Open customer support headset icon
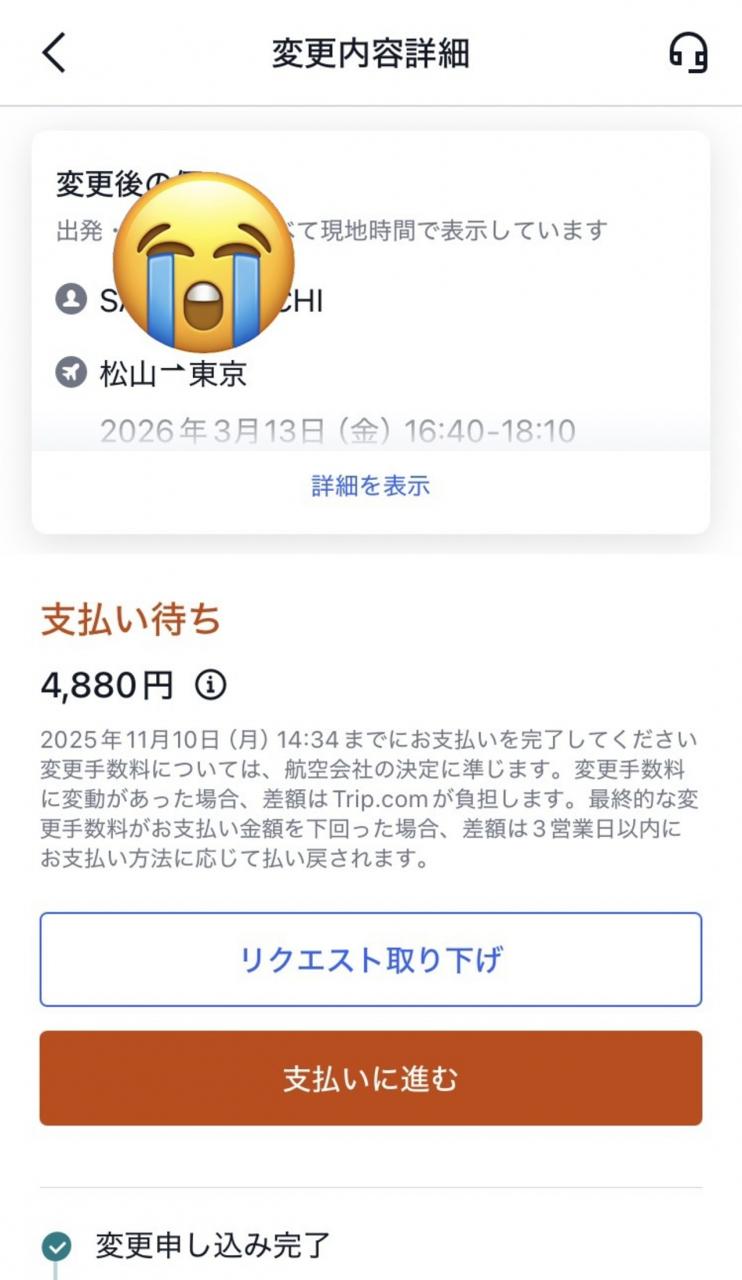This screenshot has height=1280, width=742. coord(688,53)
